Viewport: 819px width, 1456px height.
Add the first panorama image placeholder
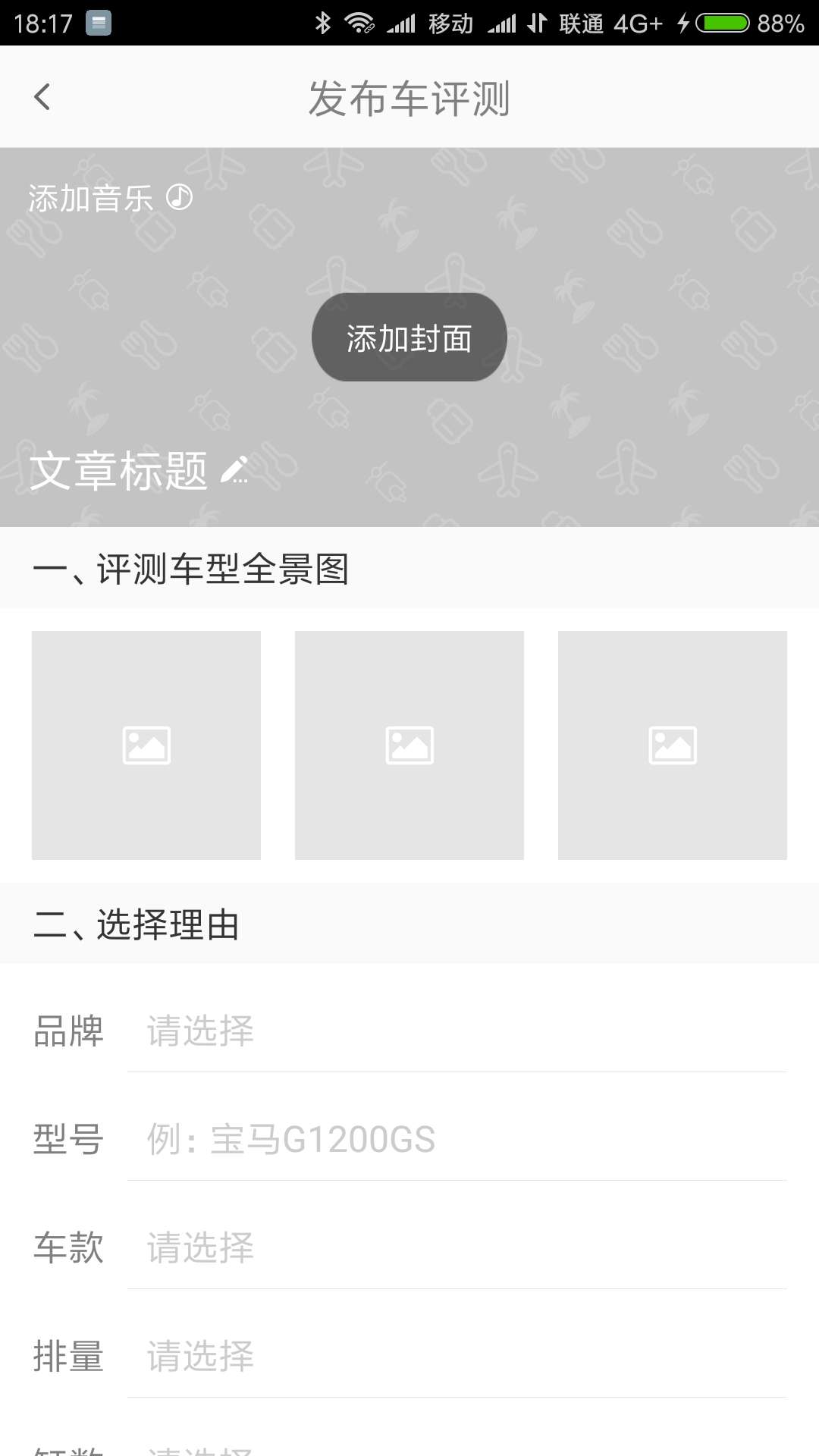pos(146,745)
